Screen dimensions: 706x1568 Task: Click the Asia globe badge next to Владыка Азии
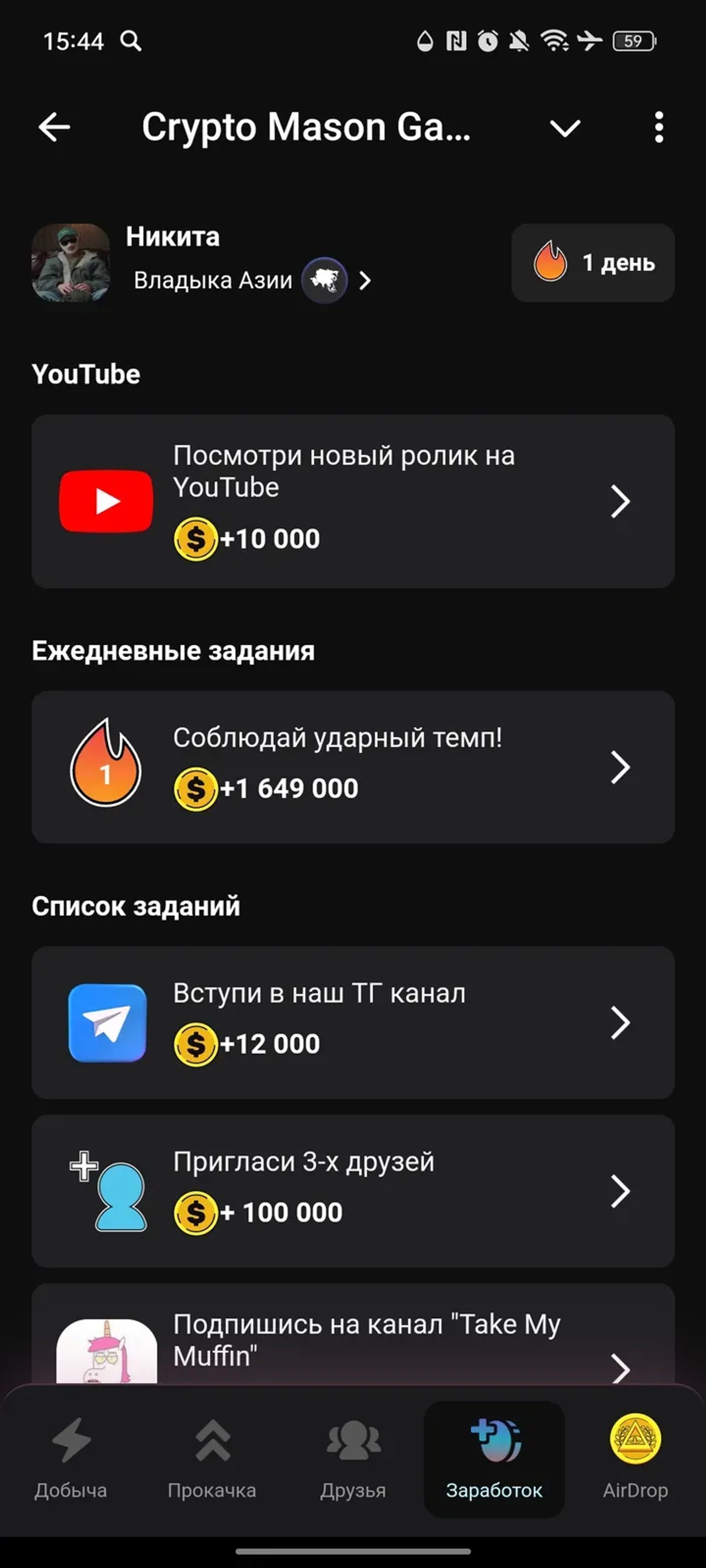(x=324, y=280)
